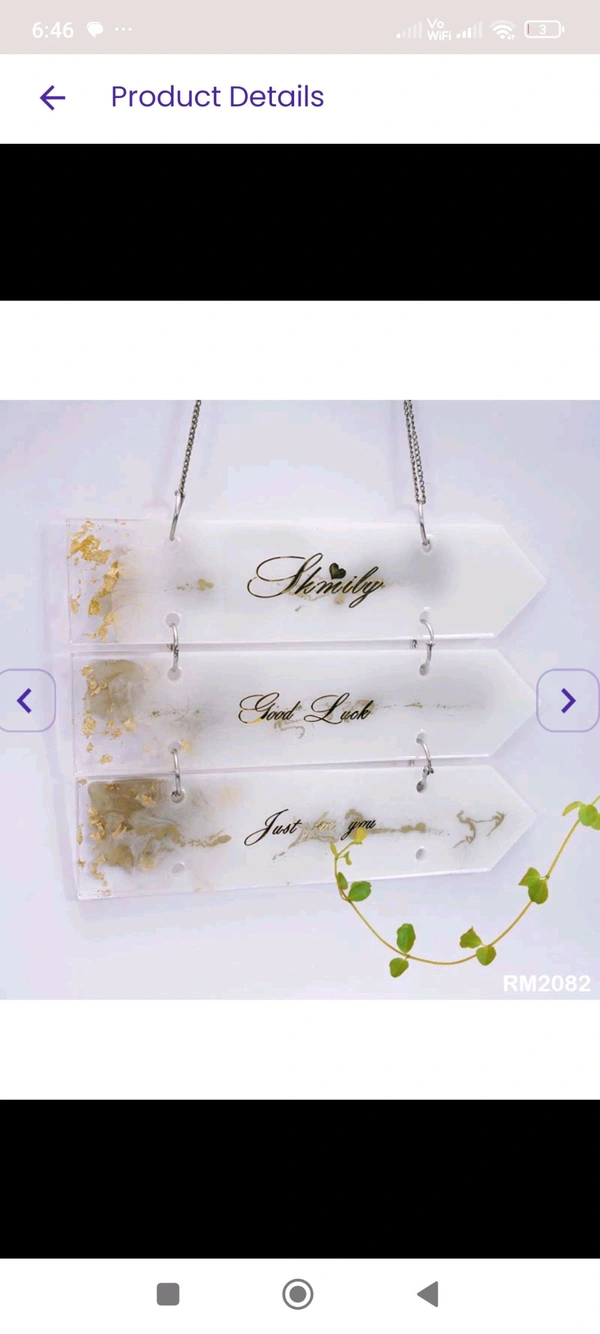Image resolution: width=600 pixels, height=1334 pixels.
Task: Show the previous product image
Action: pos(25,701)
